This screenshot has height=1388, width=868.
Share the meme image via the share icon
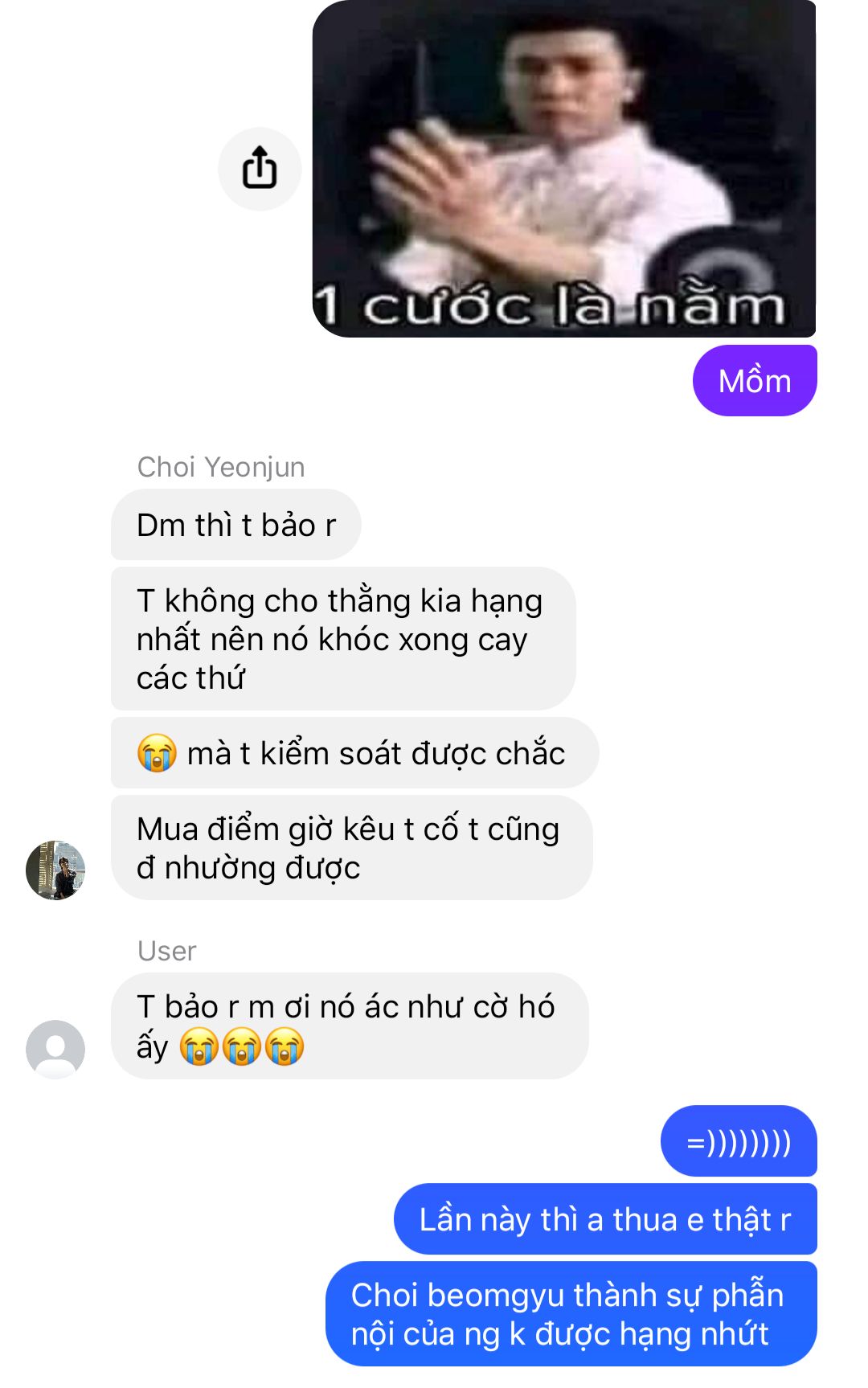[x=260, y=169]
